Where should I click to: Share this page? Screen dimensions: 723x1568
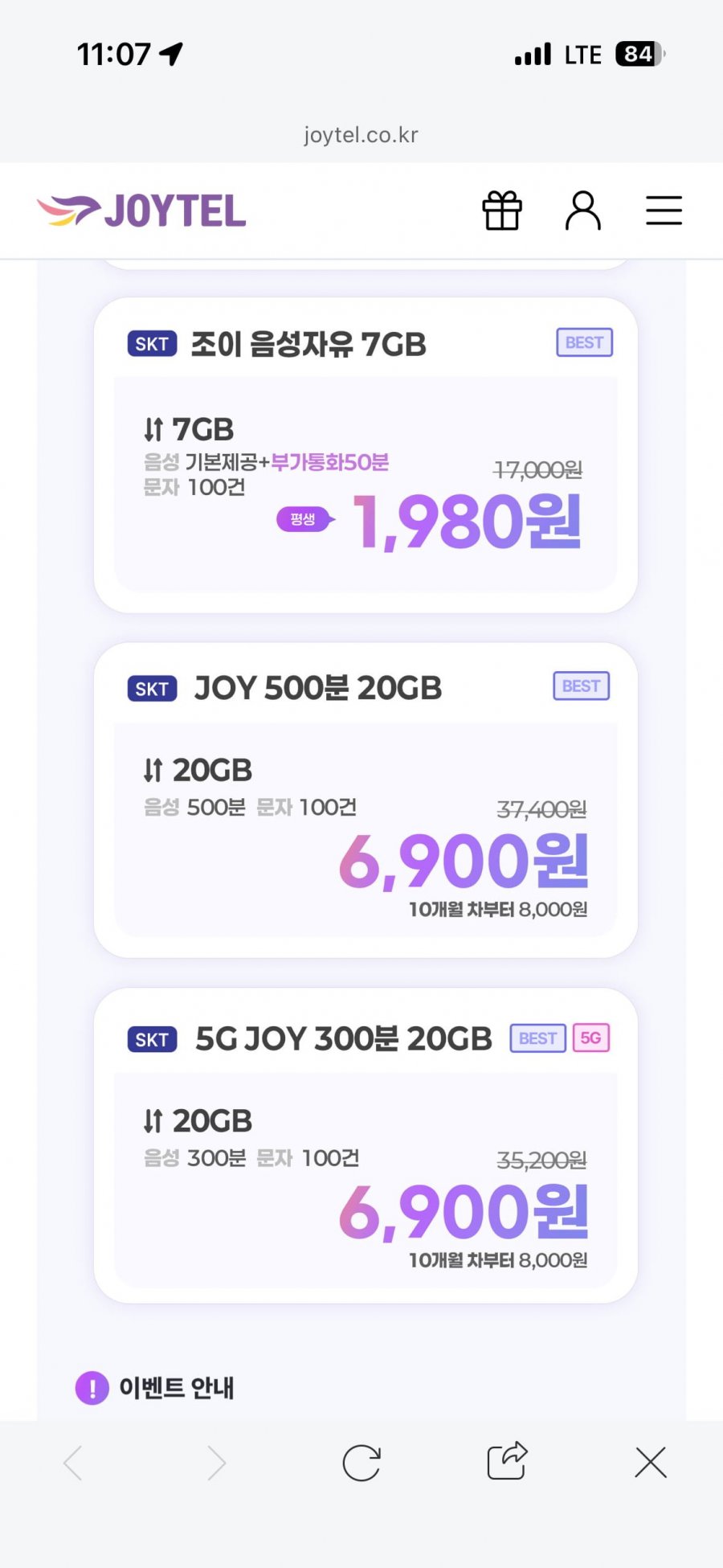507,1461
